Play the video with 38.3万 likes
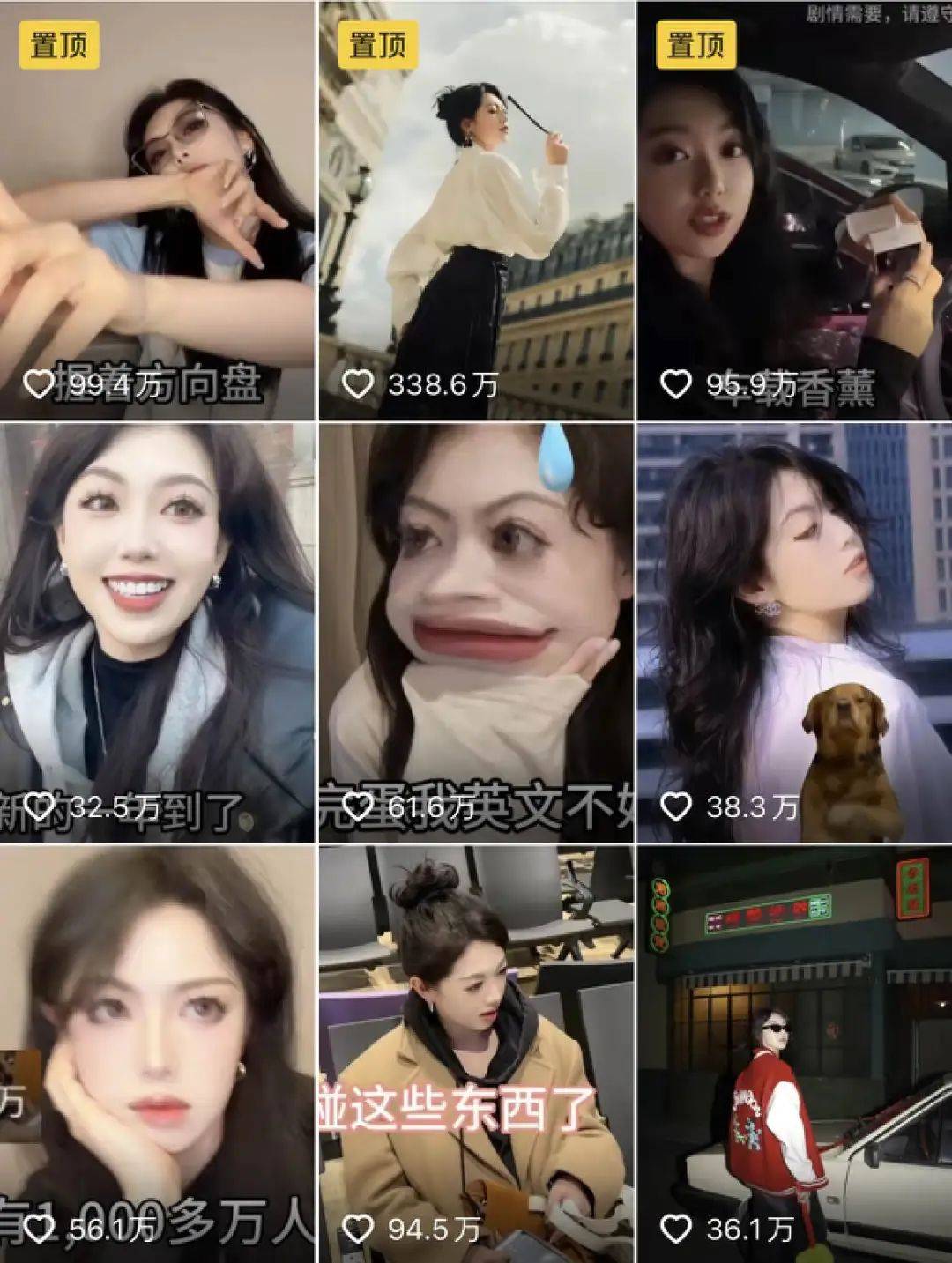This screenshot has width=952, height=1263. tap(794, 633)
